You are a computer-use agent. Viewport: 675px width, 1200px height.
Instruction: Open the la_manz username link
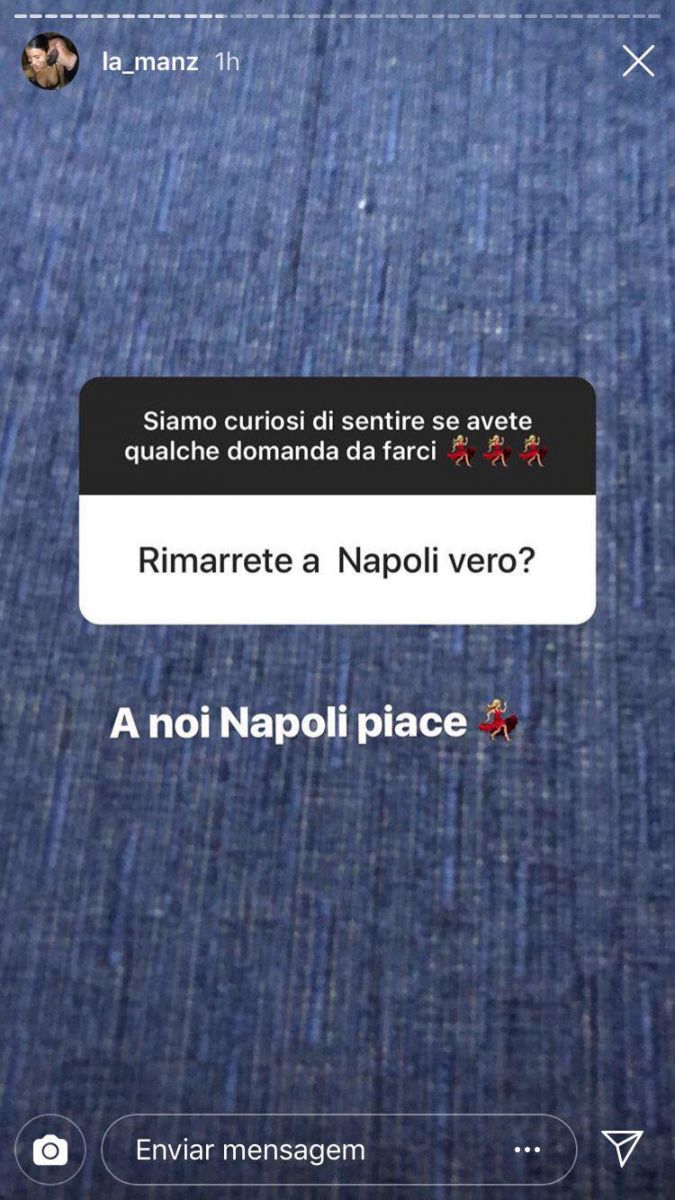click(150, 61)
